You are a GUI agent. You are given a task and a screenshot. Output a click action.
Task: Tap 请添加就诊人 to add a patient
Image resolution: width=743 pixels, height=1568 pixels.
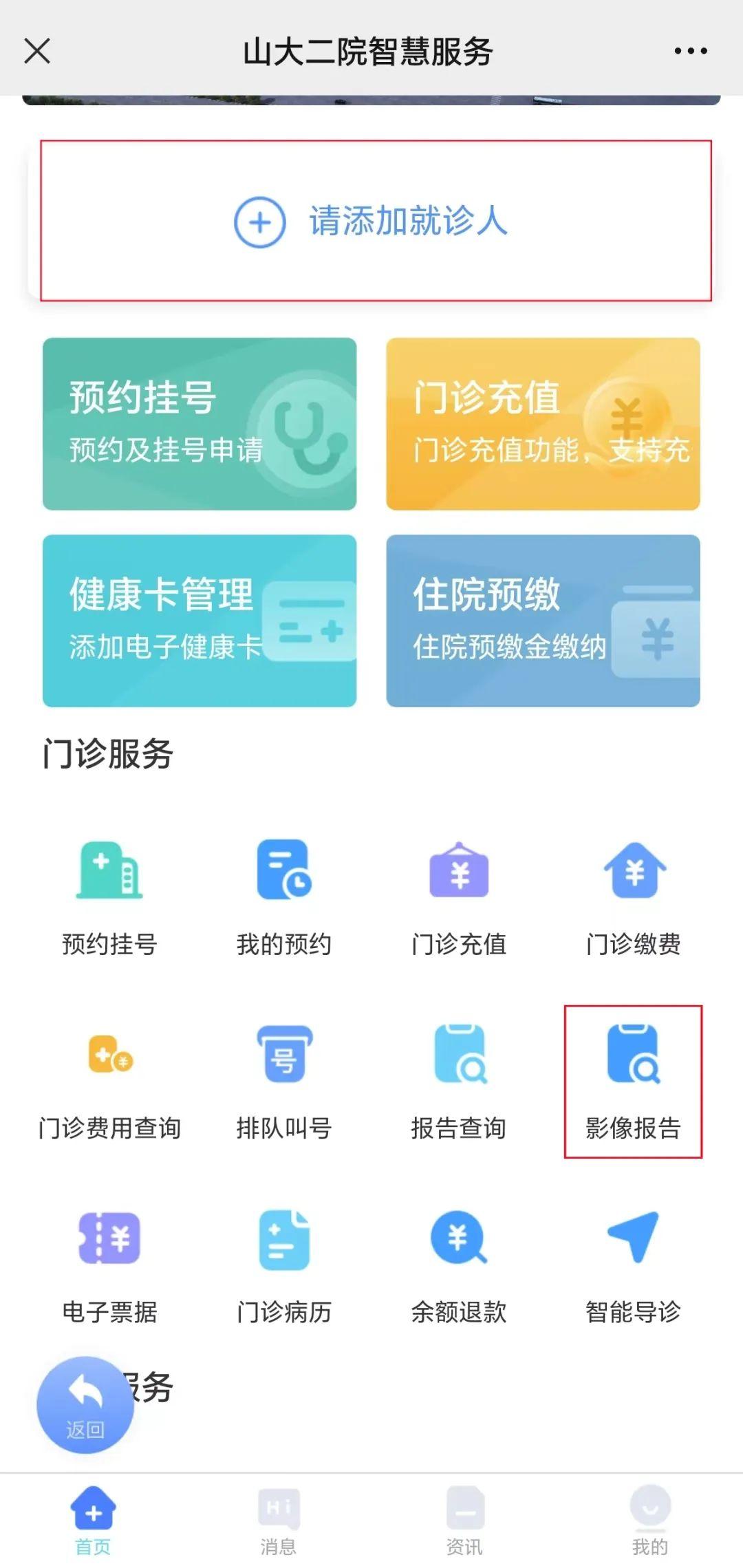coord(371,222)
